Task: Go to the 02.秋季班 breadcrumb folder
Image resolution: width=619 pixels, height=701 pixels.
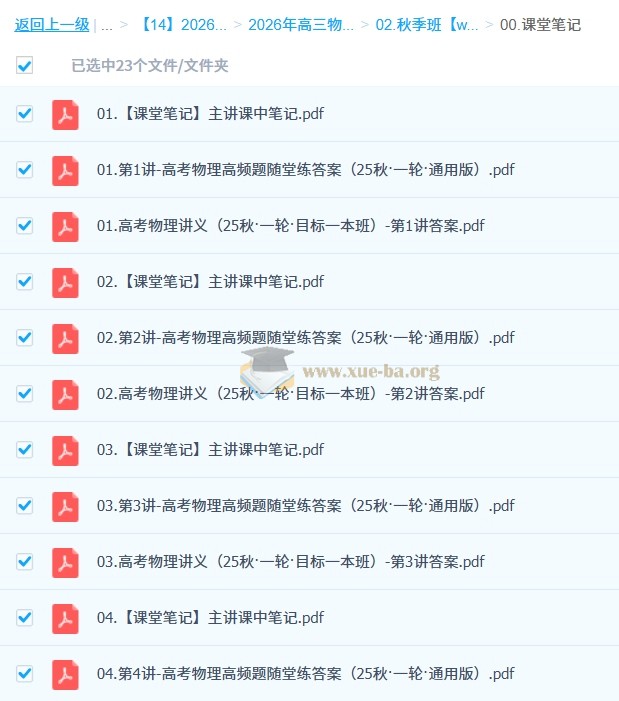Action: tap(427, 25)
